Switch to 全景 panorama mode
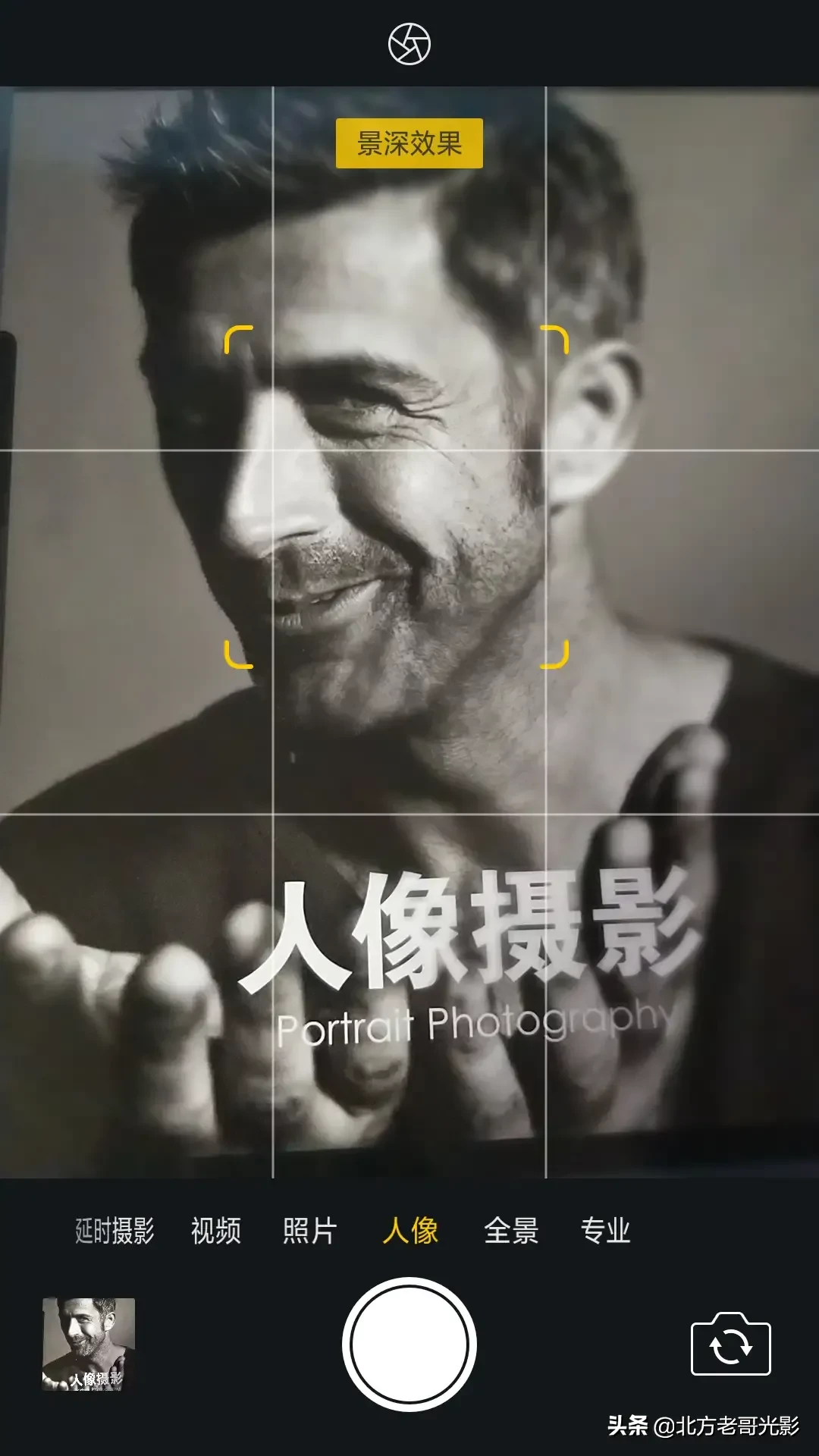The image size is (819, 1456). tap(511, 1230)
